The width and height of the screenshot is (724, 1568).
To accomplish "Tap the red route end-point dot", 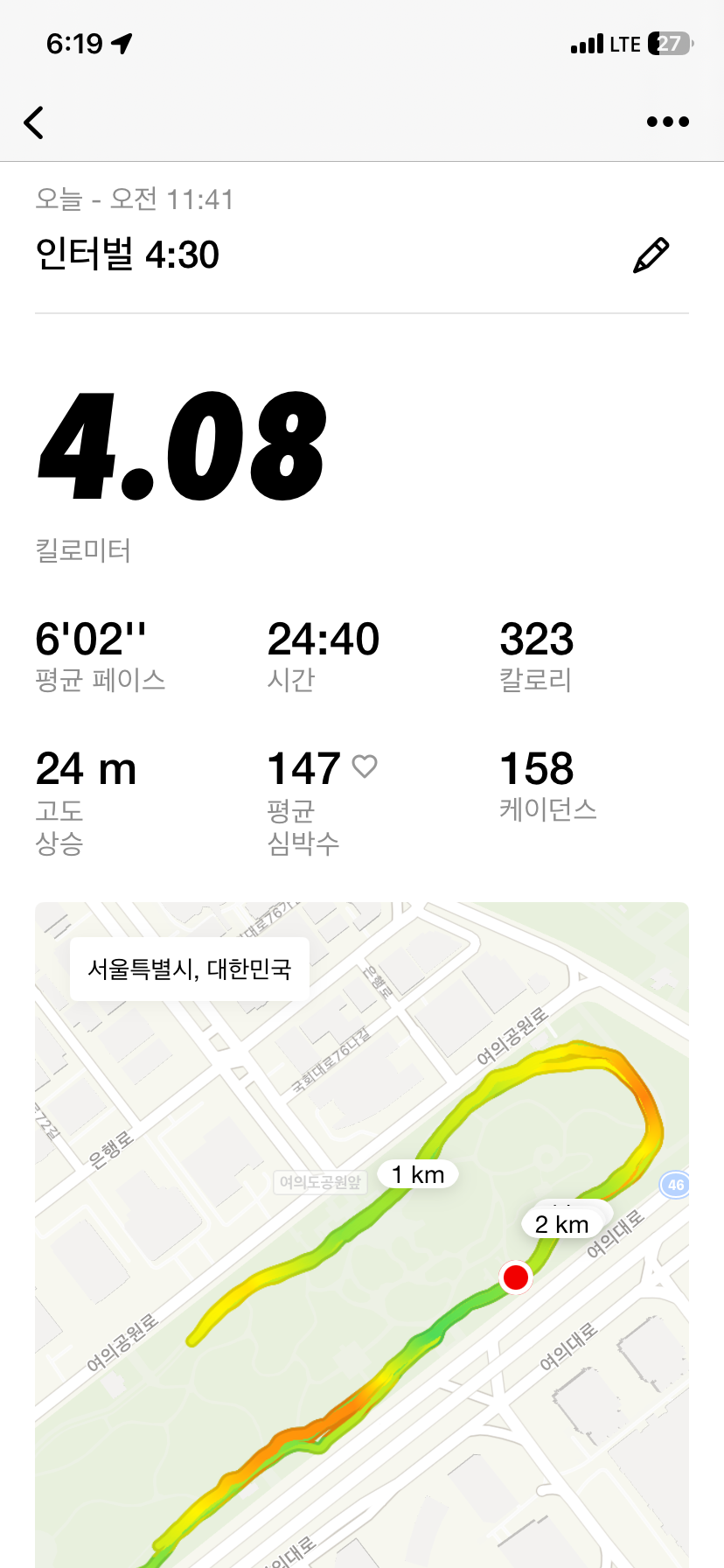I will (515, 1277).
